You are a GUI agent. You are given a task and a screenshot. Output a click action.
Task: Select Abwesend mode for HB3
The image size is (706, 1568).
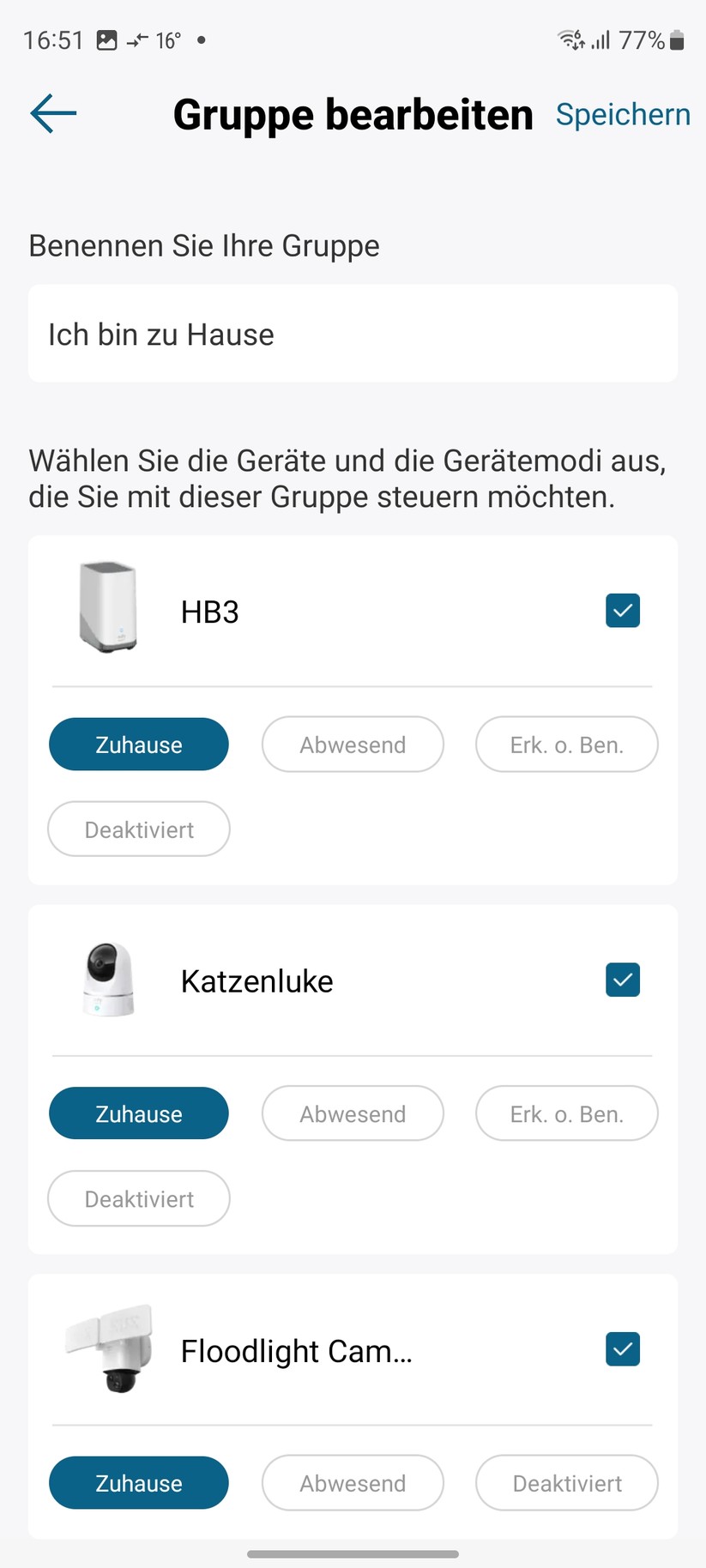353,744
